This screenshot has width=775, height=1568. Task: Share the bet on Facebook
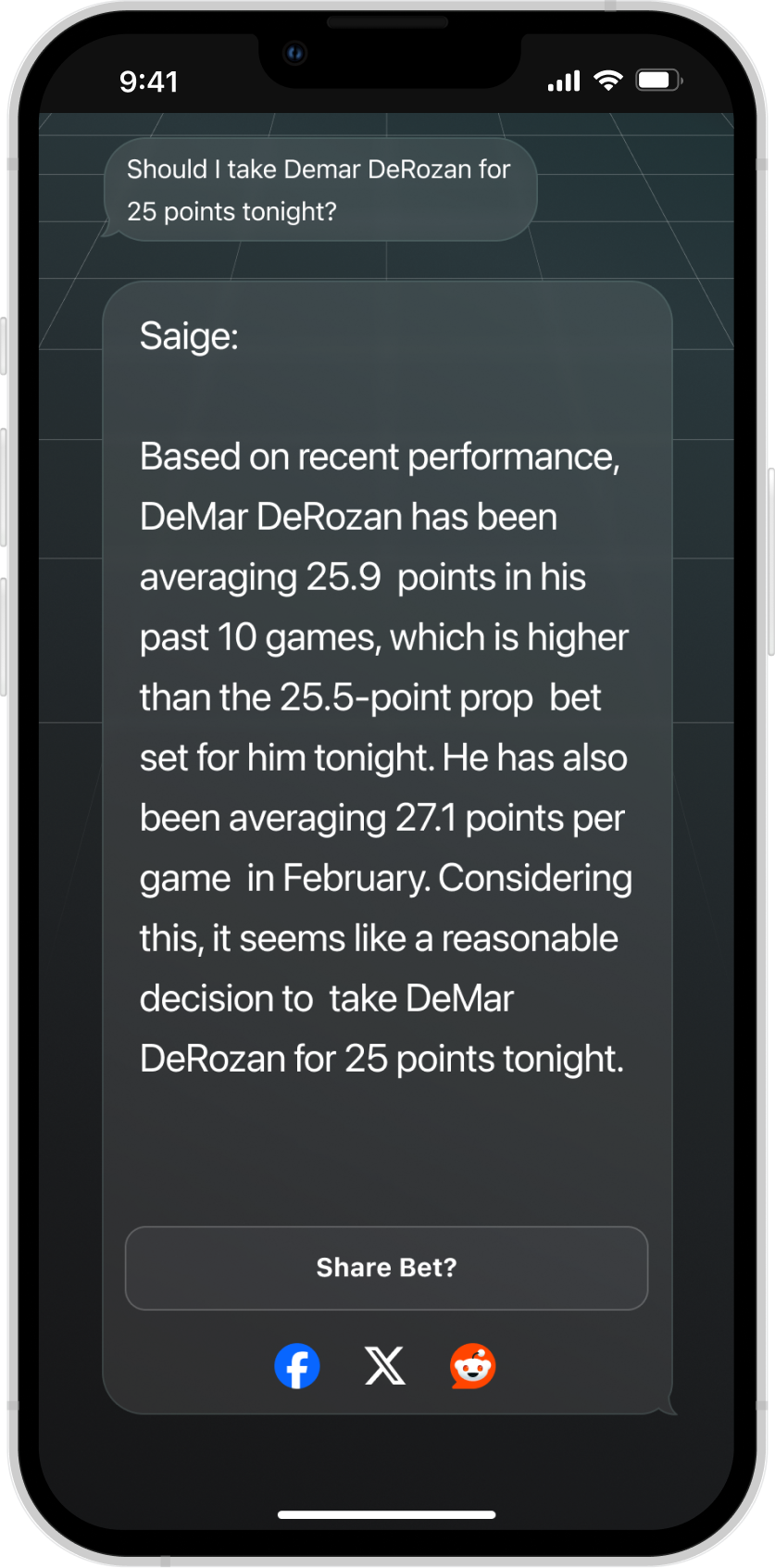tap(297, 1366)
